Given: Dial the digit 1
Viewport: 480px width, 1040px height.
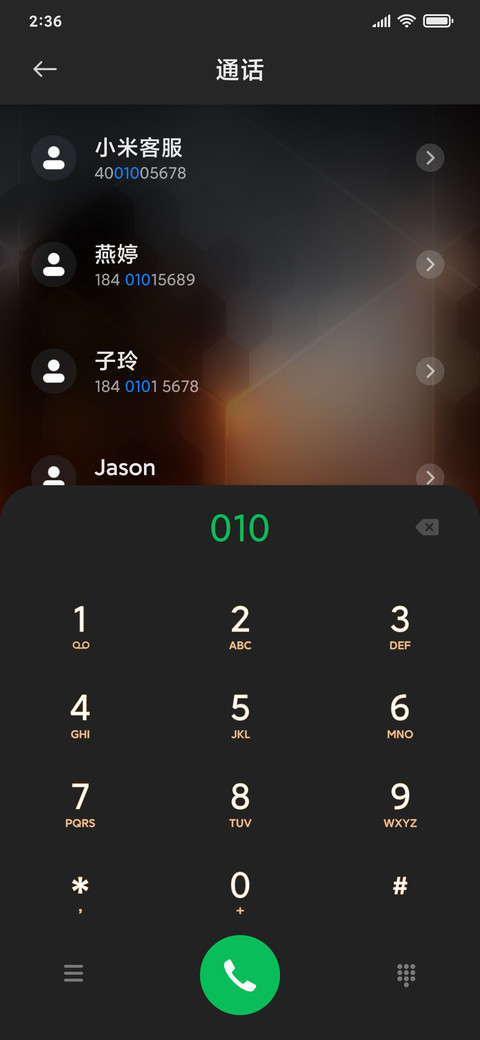Looking at the screenshot, I should pos(80,627).
